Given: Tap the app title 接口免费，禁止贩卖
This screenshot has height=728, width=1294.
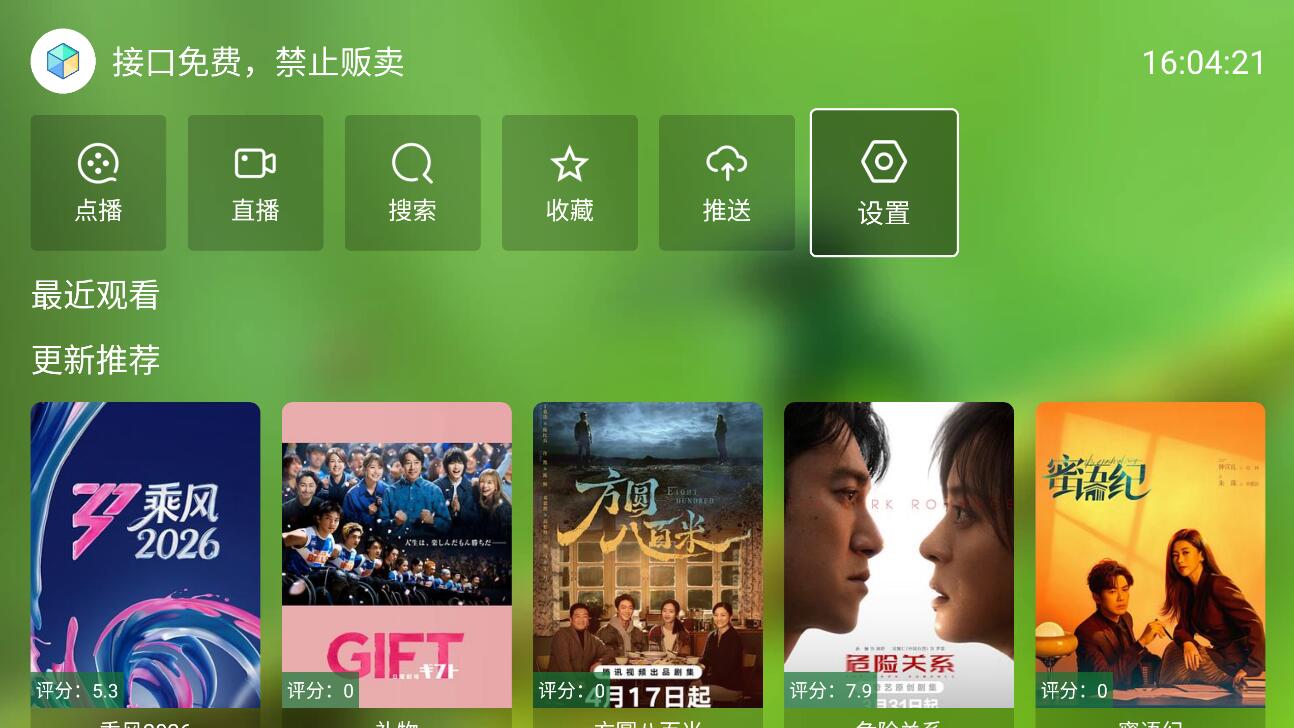Looking at the screenshot, I should click(258, 62).
